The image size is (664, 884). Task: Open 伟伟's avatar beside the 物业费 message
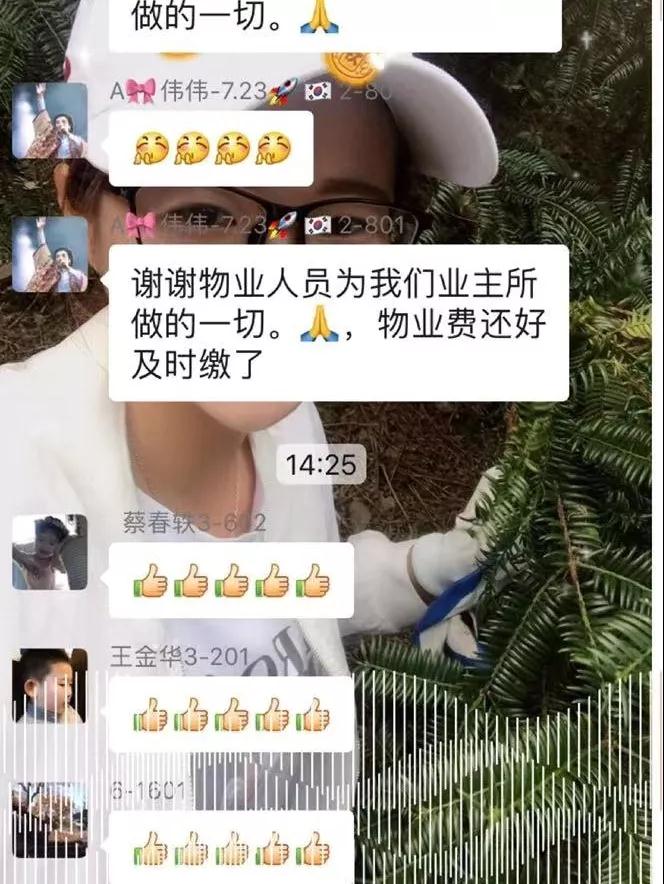pos(50,255)
